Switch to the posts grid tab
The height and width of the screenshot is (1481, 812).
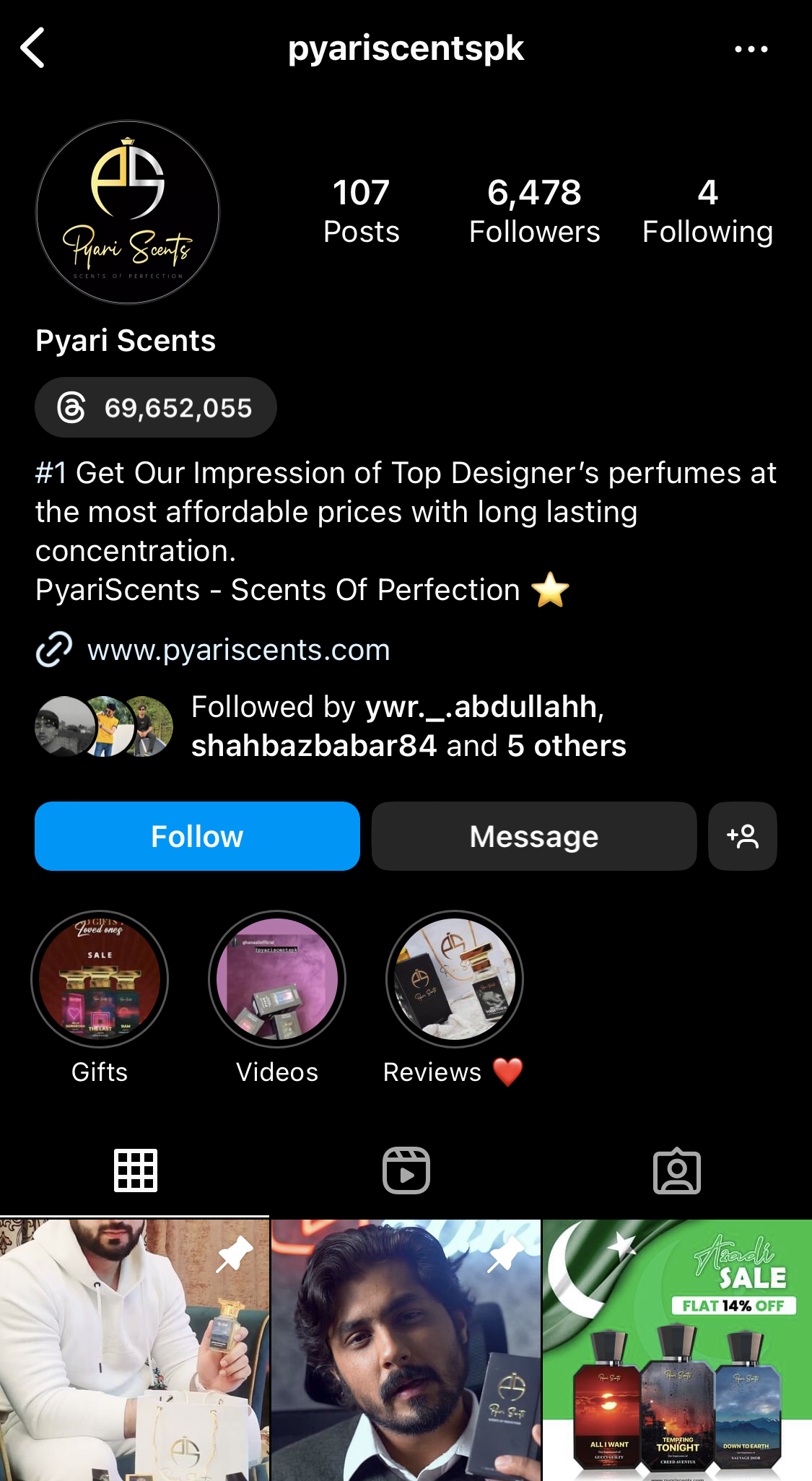pos(135,1171)
